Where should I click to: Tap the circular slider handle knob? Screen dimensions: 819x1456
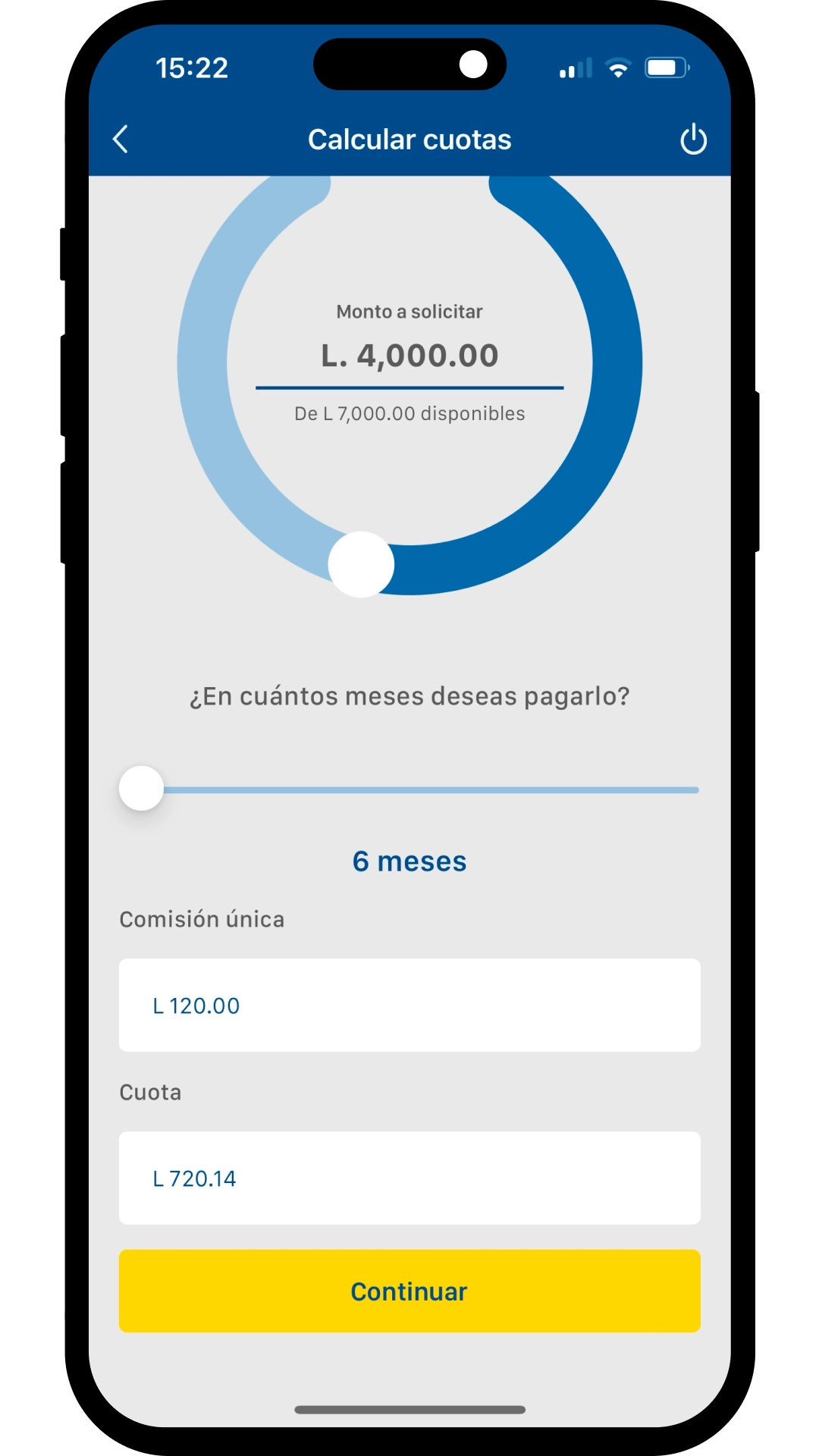click(x=362, y=563)
